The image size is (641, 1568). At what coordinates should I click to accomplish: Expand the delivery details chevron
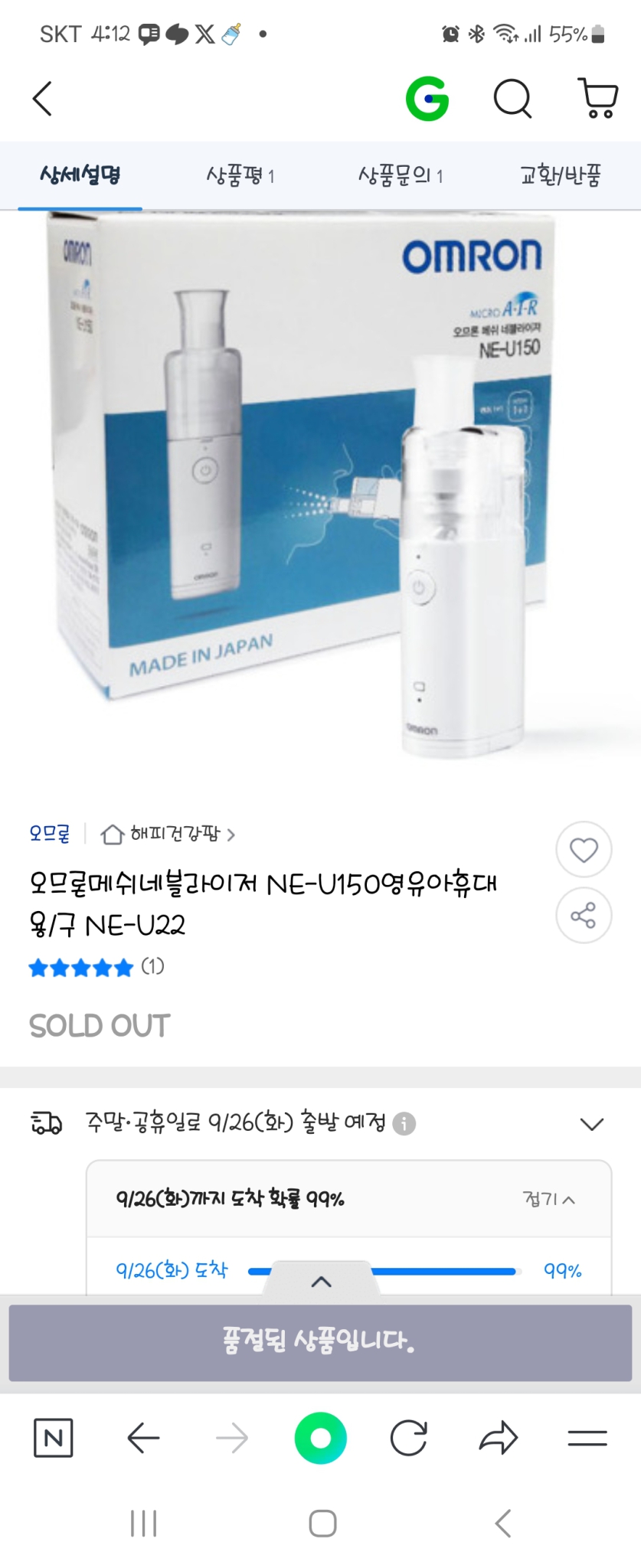click(591, 1123)
